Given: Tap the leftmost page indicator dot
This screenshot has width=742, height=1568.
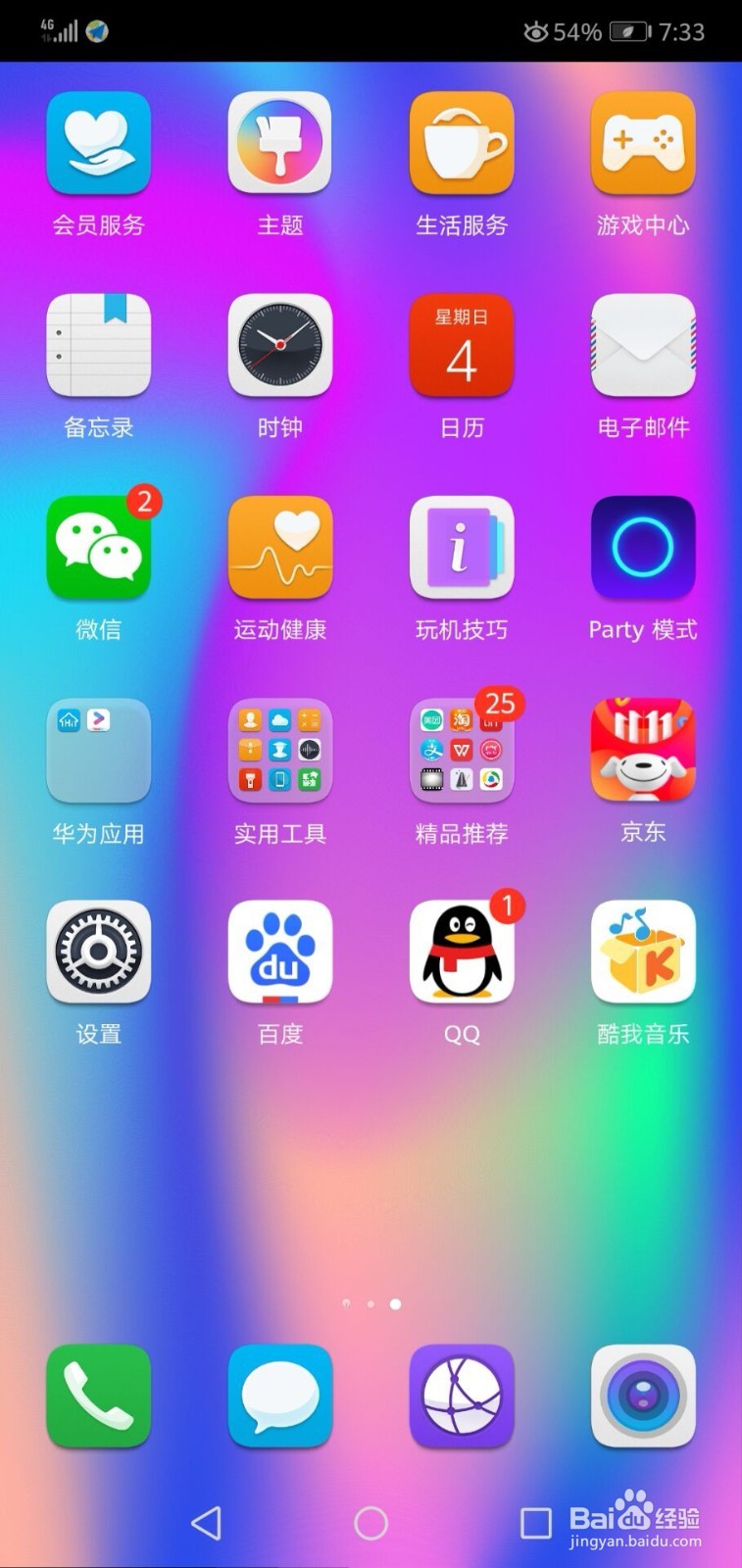Looking at the screenshot, I should [345, 1303].
